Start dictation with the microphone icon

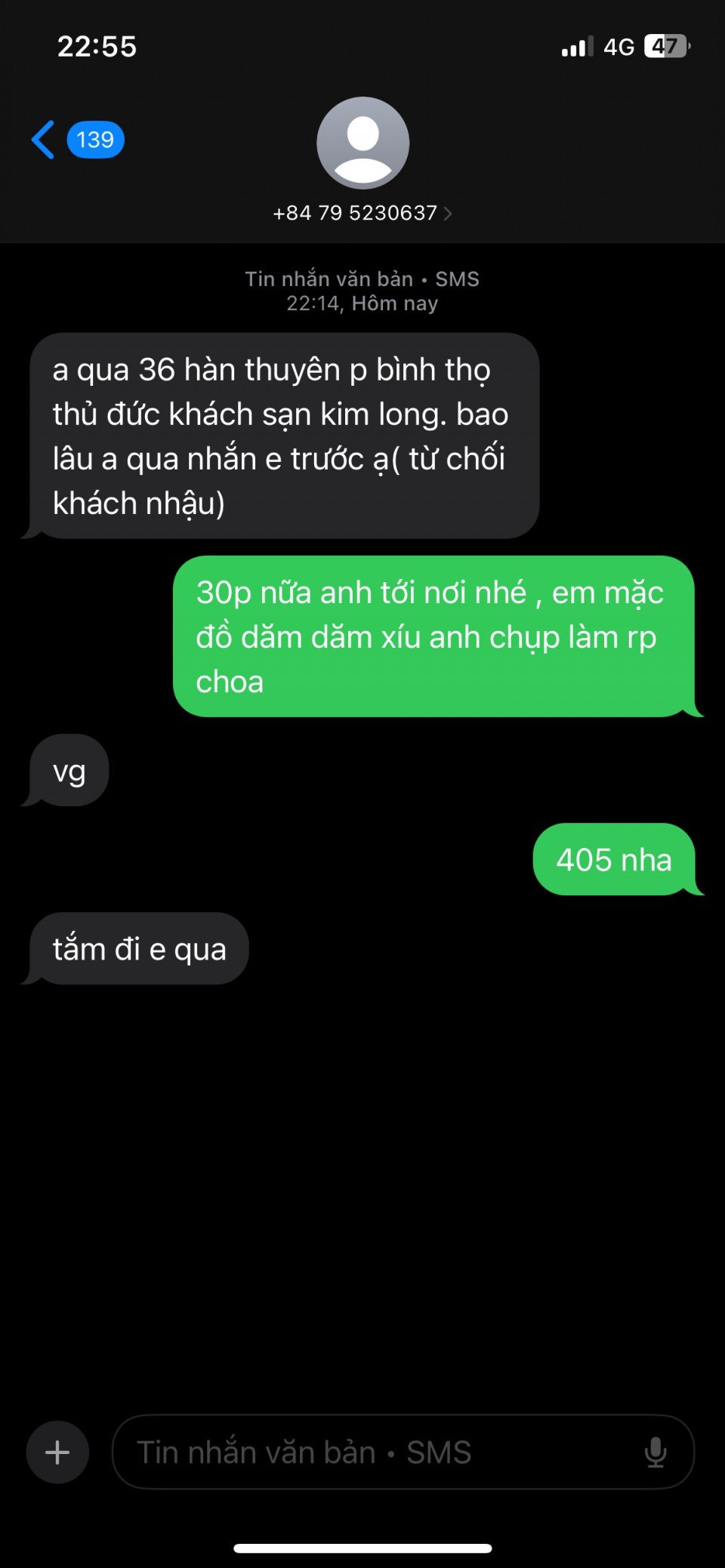pos(656,1452)
